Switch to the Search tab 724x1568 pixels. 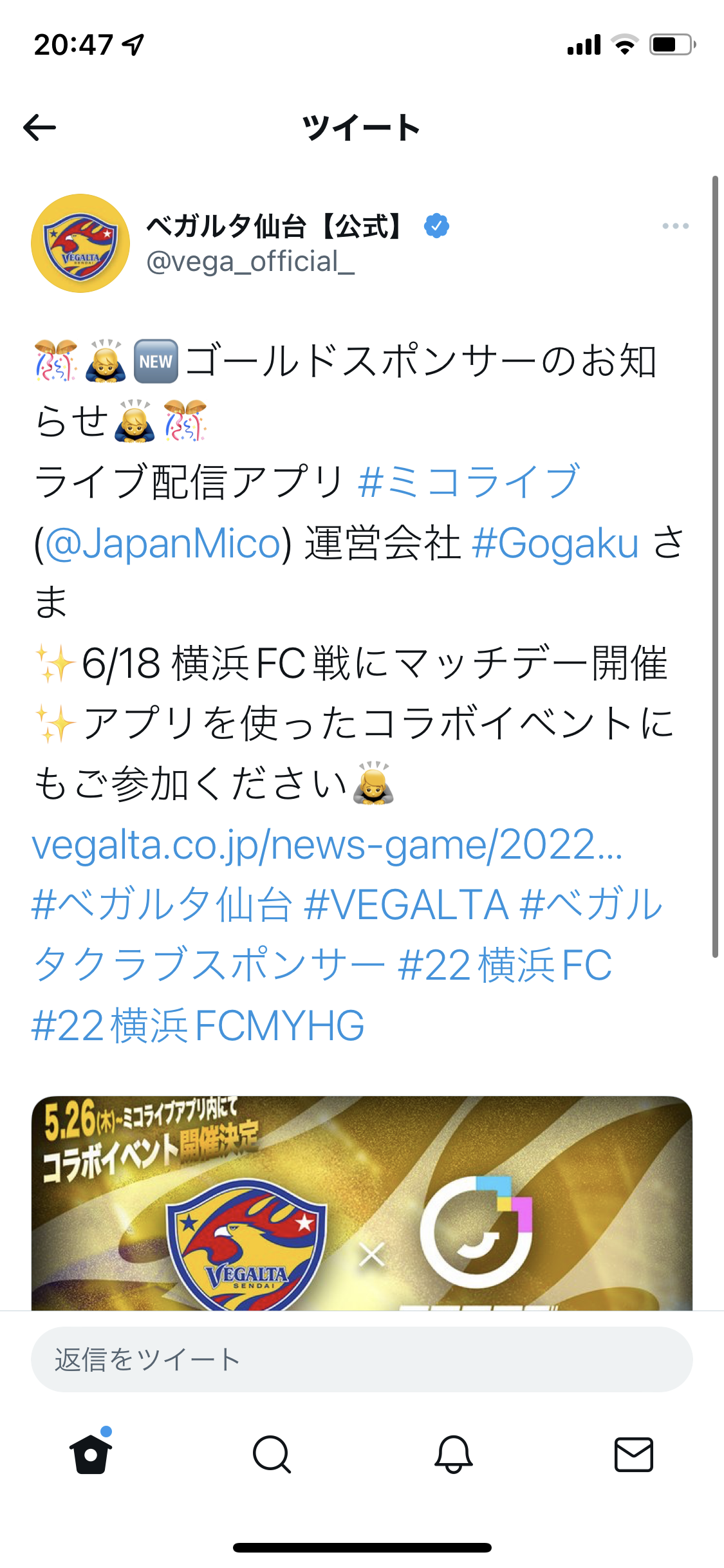272,1454
